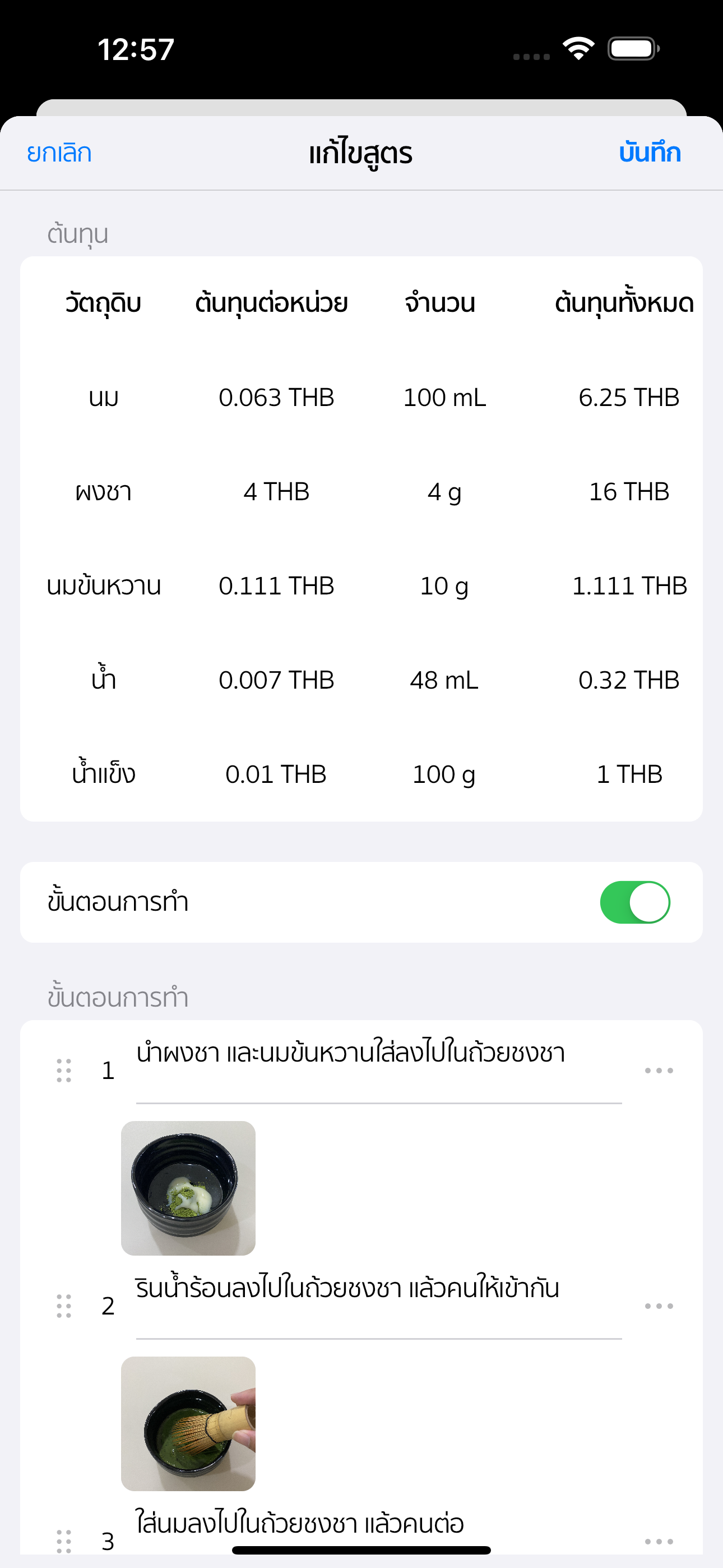
Task: Tap the reorder handle of step 1
Action: point(64,1070)
